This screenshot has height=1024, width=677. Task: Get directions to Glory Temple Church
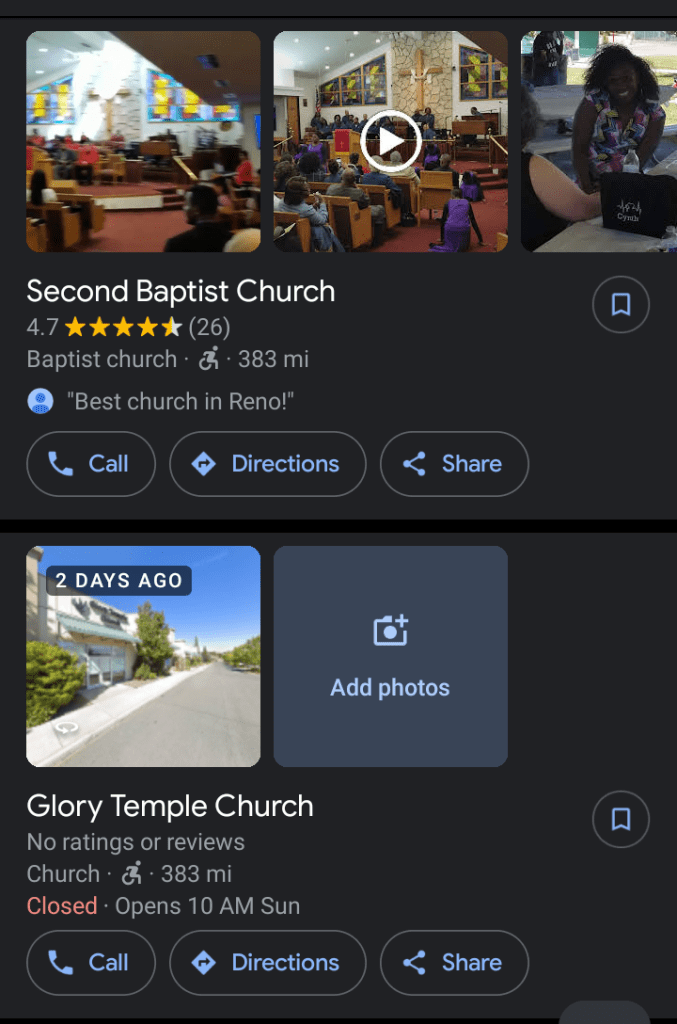[x=268, y=963]
